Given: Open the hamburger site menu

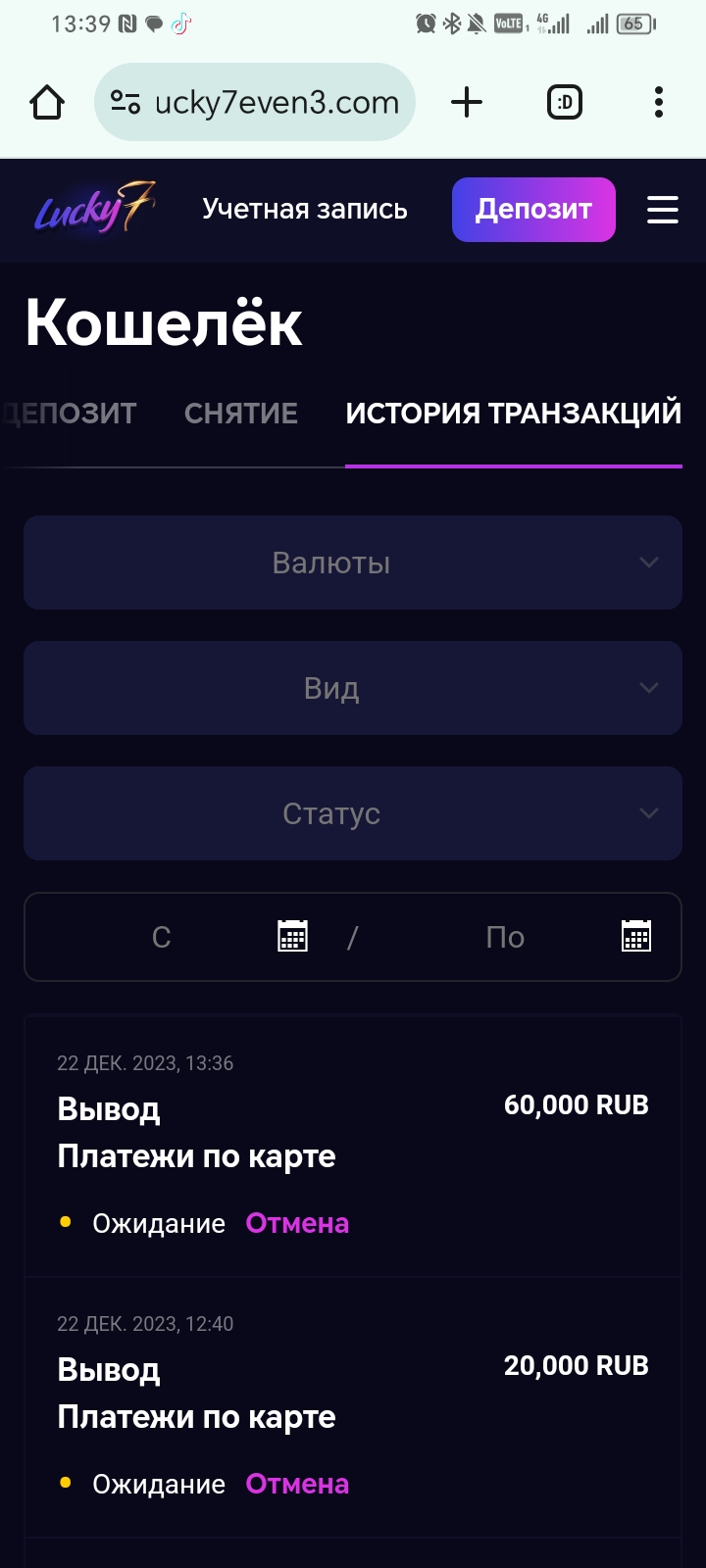Looking at the screenshot, I should [x=663, y=210].
